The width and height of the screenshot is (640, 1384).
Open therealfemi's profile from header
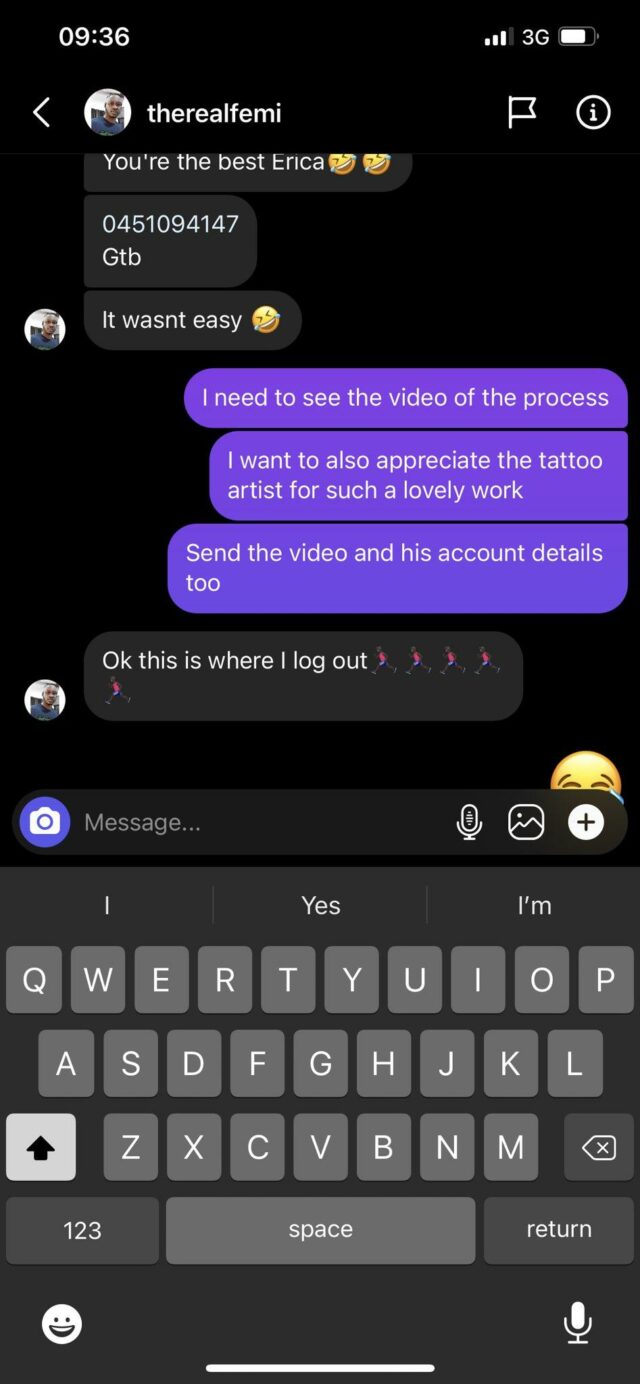213,113
